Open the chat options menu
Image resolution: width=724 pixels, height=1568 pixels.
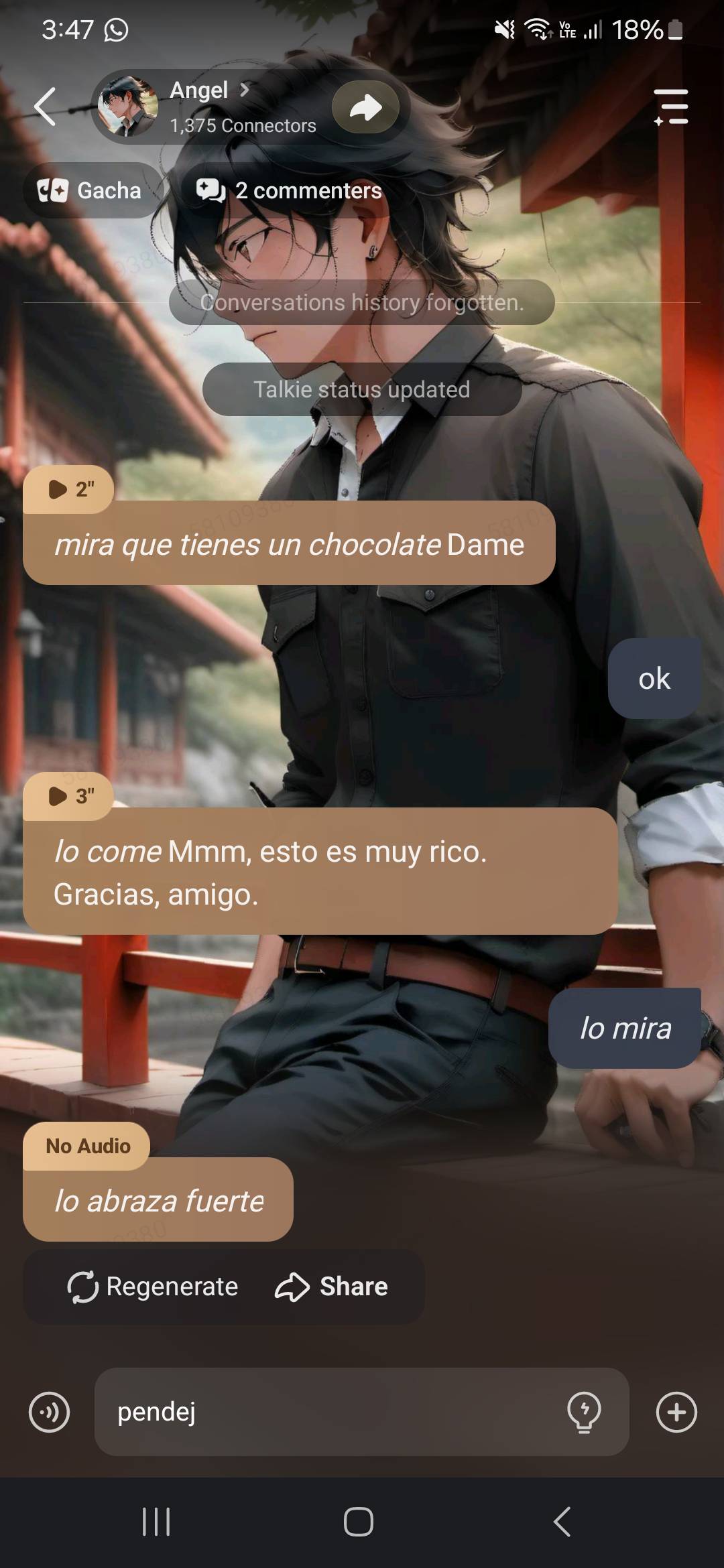[672, 107]
